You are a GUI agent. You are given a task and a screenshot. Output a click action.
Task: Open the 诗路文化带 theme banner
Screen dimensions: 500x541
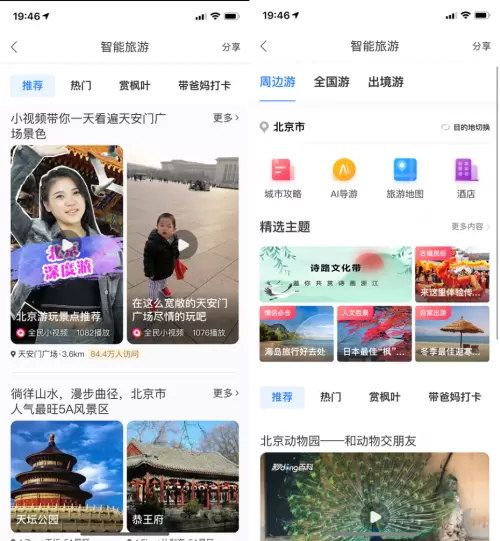click(x=336, y=274)
